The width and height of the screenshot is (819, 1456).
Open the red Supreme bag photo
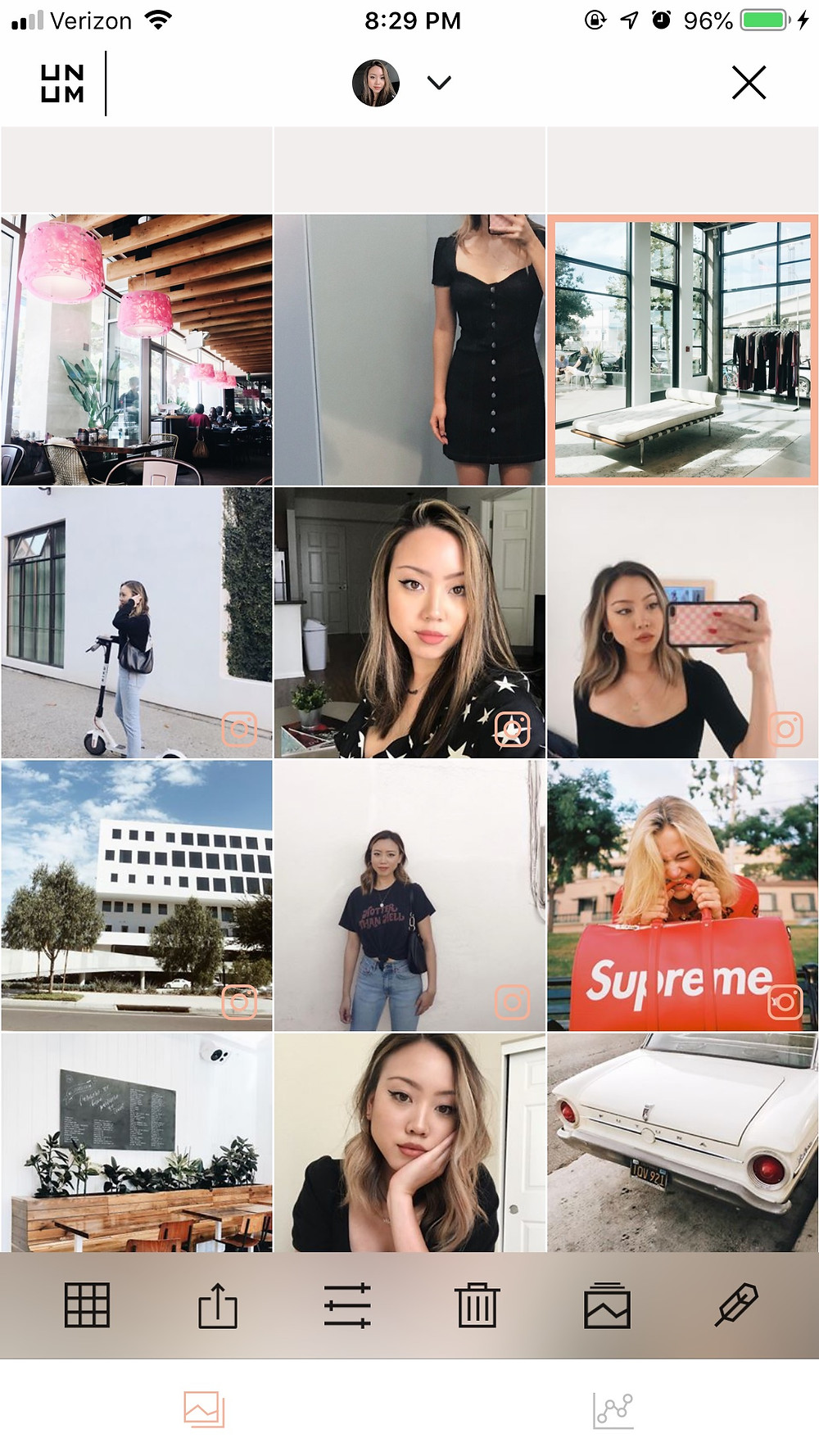pos(682,895)
